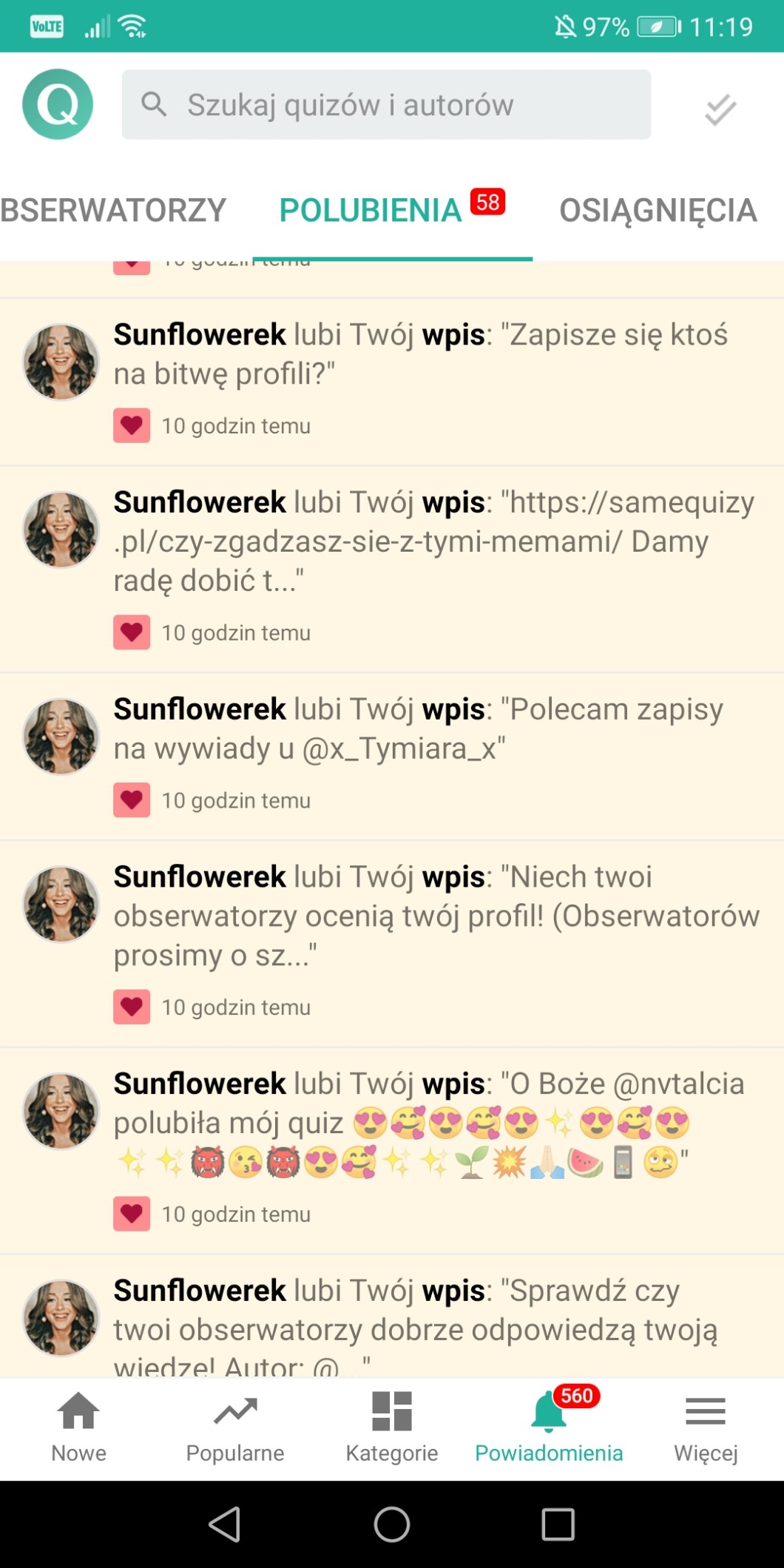784x1568 pixels.
Task: Switch to the Popularne tab
Action: (235, 1427)
